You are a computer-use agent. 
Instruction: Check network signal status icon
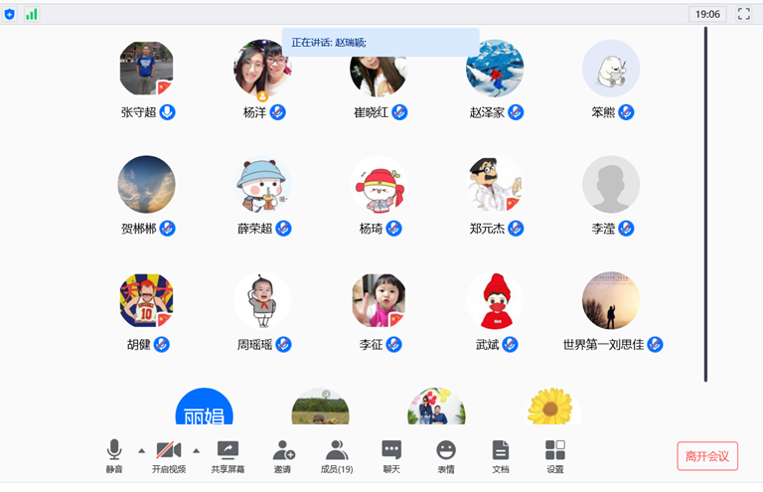(31, 14)
